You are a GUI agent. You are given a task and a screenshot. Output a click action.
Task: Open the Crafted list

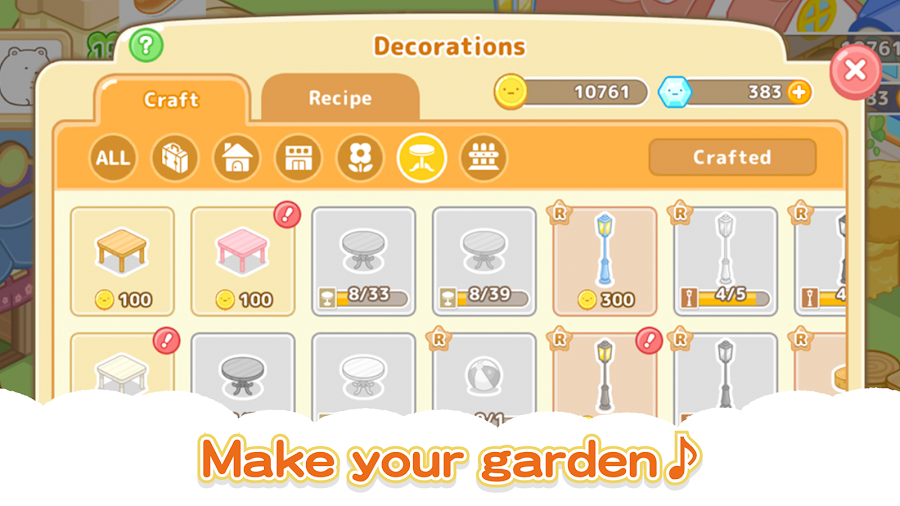pos(732,157)
